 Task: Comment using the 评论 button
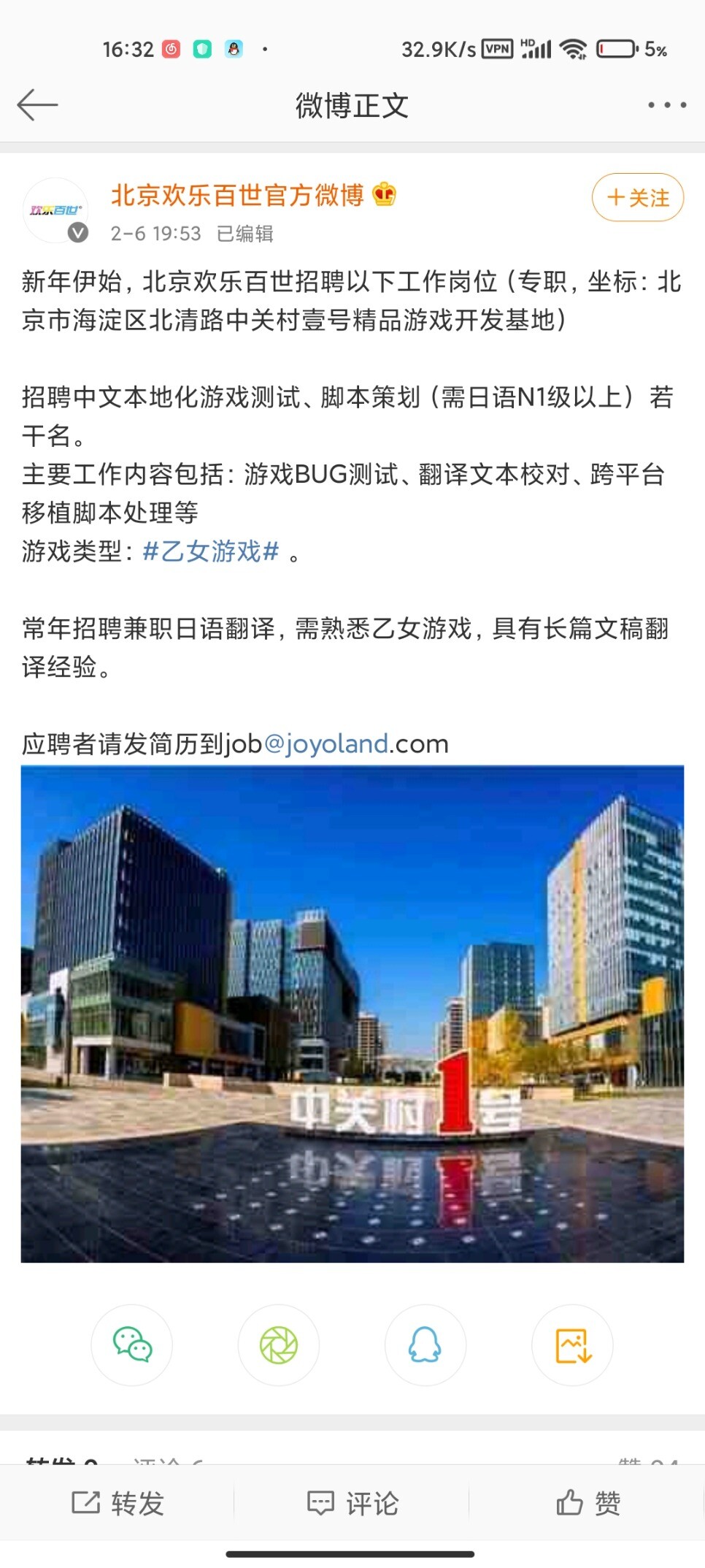pyautogui.click(x=352, y=1503)
